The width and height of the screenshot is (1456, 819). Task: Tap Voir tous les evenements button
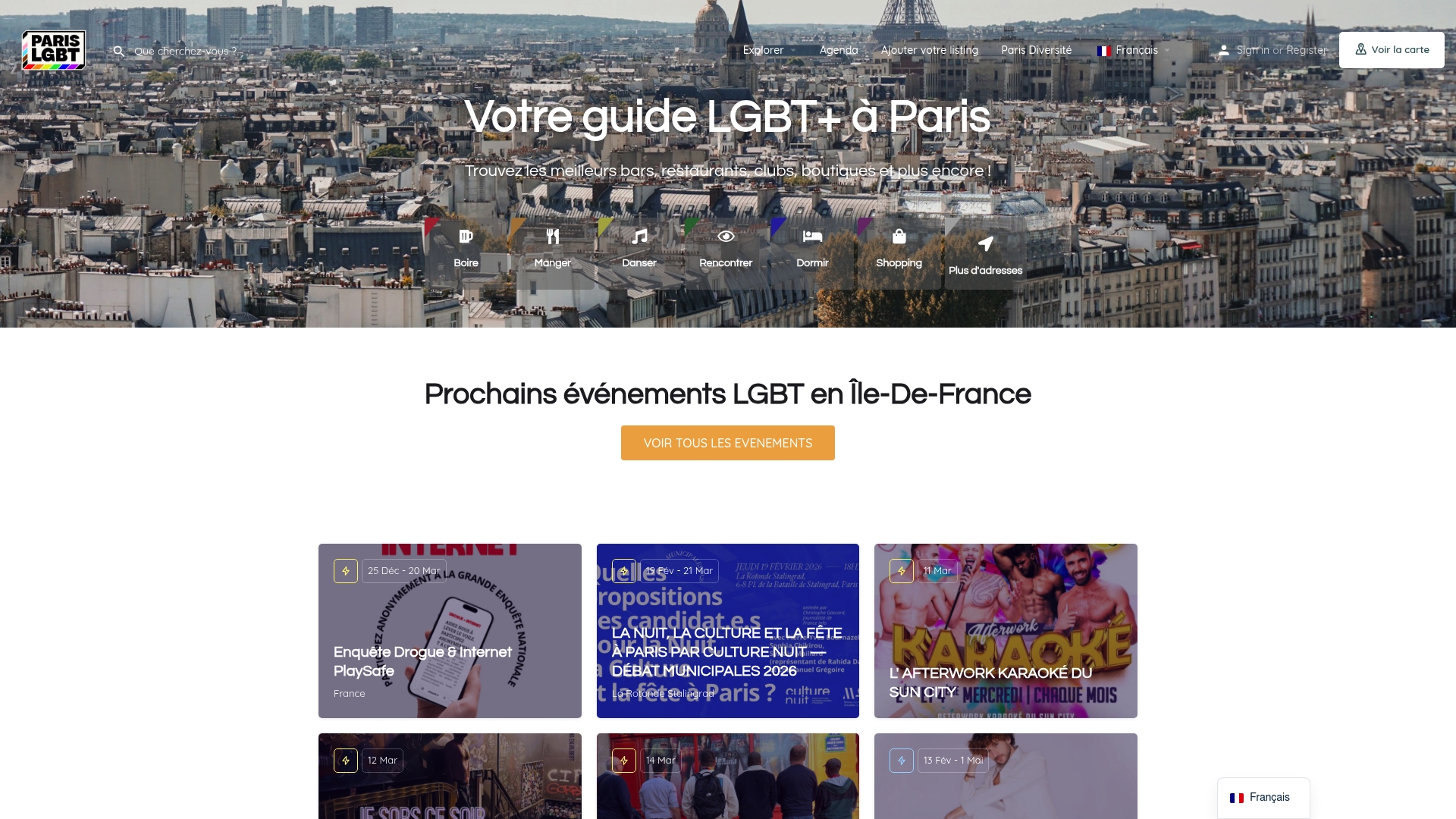pos(728,443)
